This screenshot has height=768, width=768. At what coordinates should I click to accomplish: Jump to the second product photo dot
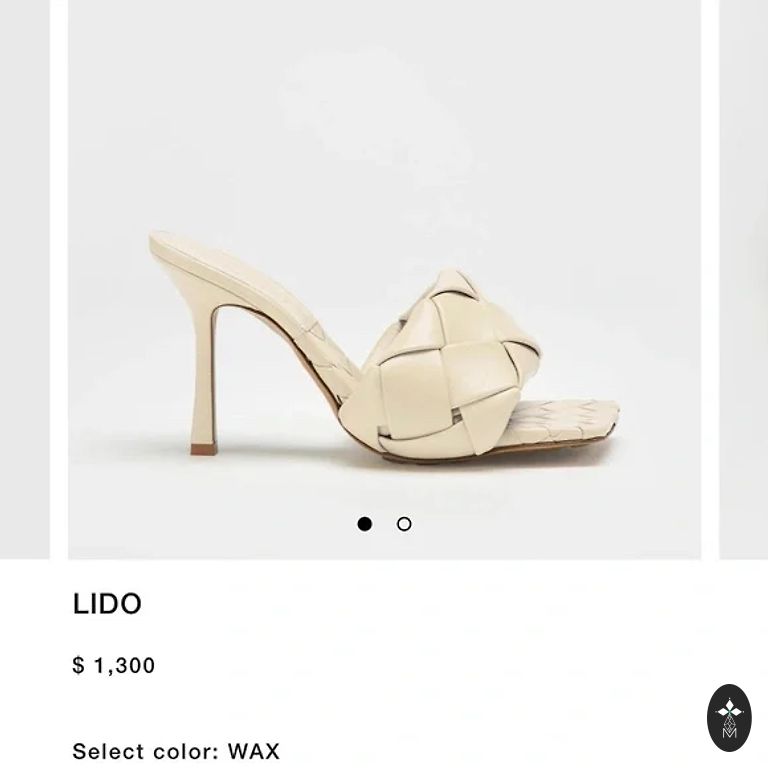pos(404,524)
